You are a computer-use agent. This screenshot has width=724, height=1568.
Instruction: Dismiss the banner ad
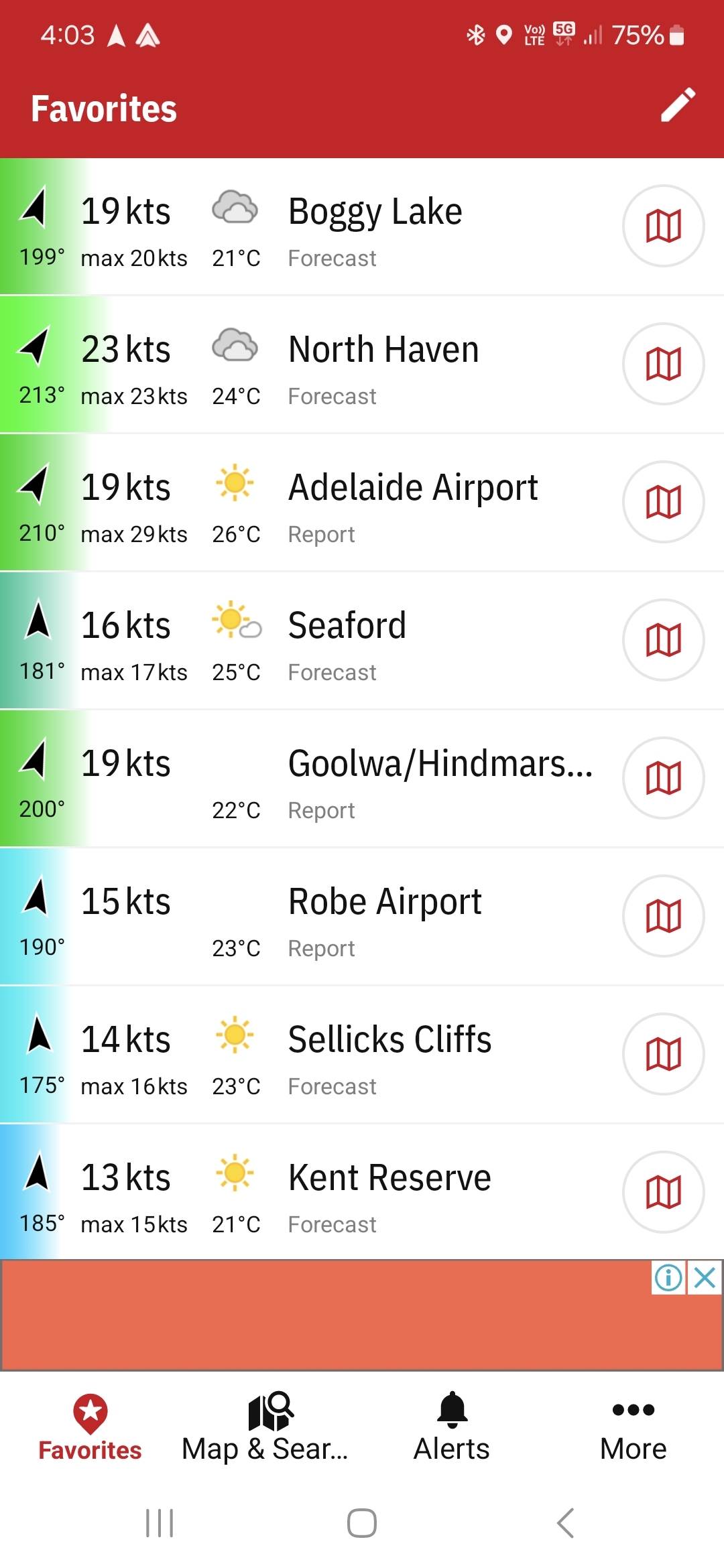click(x=705, y=1278)
